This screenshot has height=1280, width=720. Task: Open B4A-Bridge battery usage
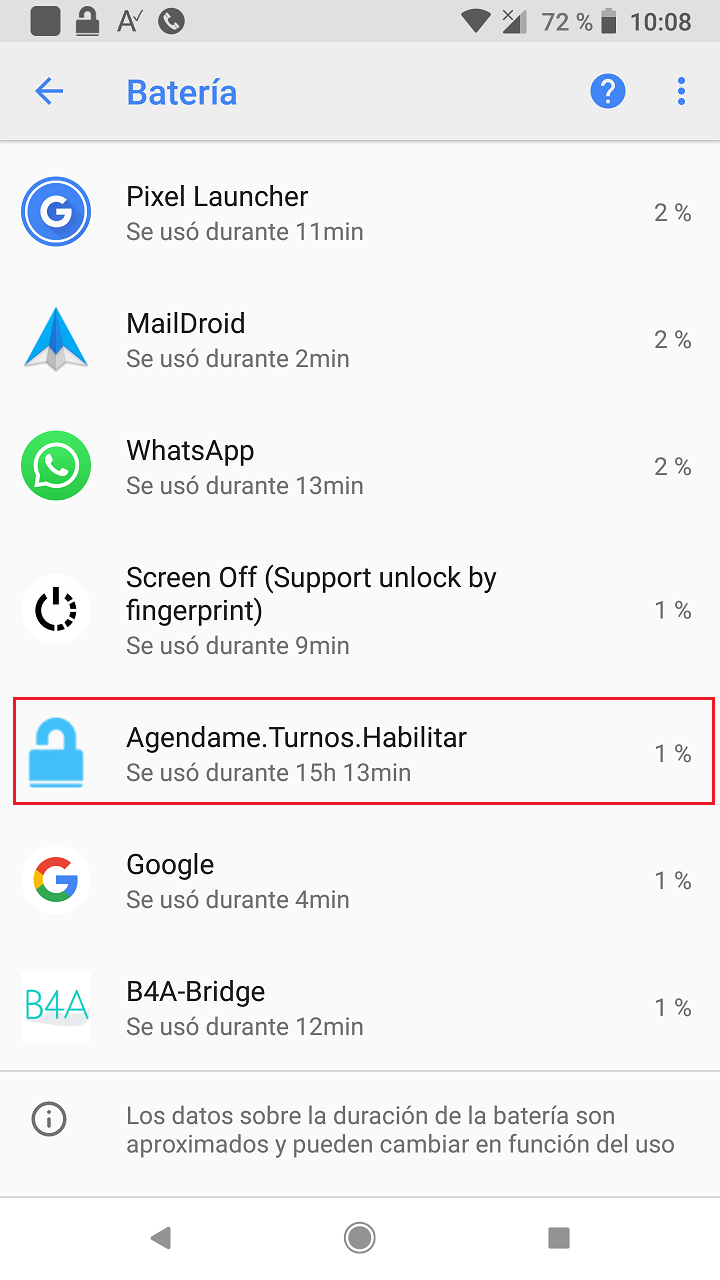[360, 1007]
